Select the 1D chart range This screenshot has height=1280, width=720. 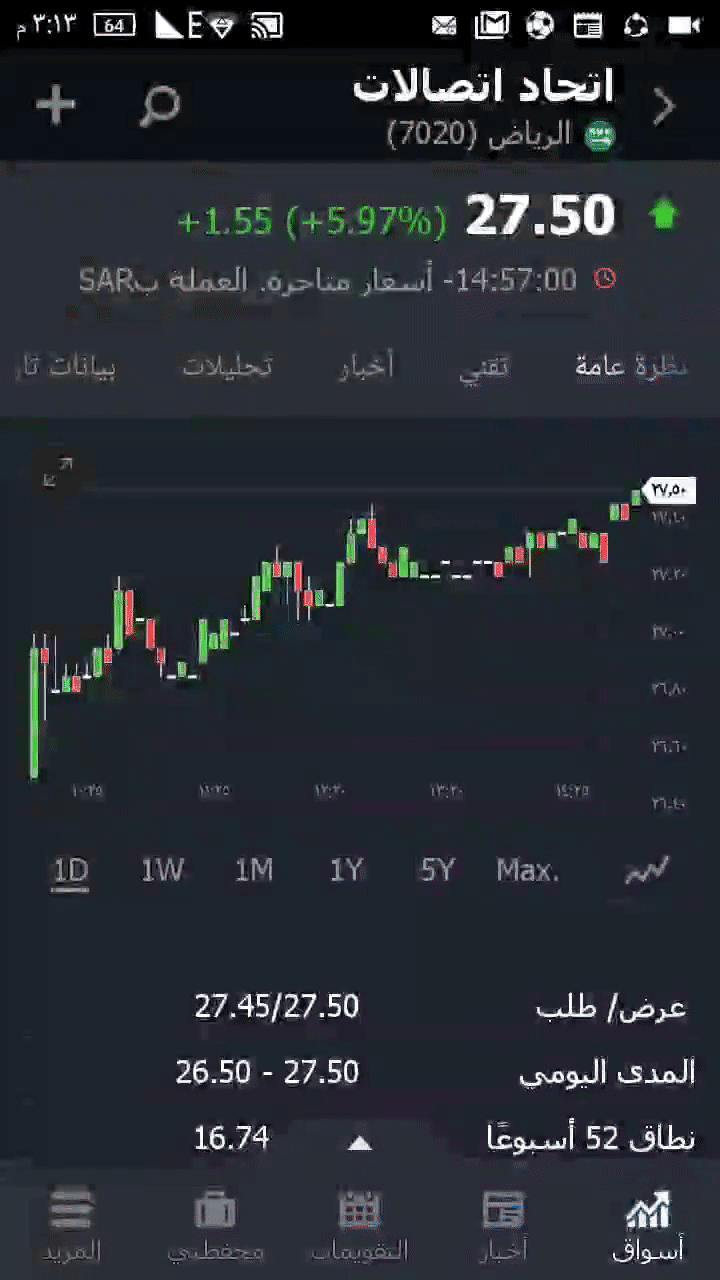(x=70, y=871)
